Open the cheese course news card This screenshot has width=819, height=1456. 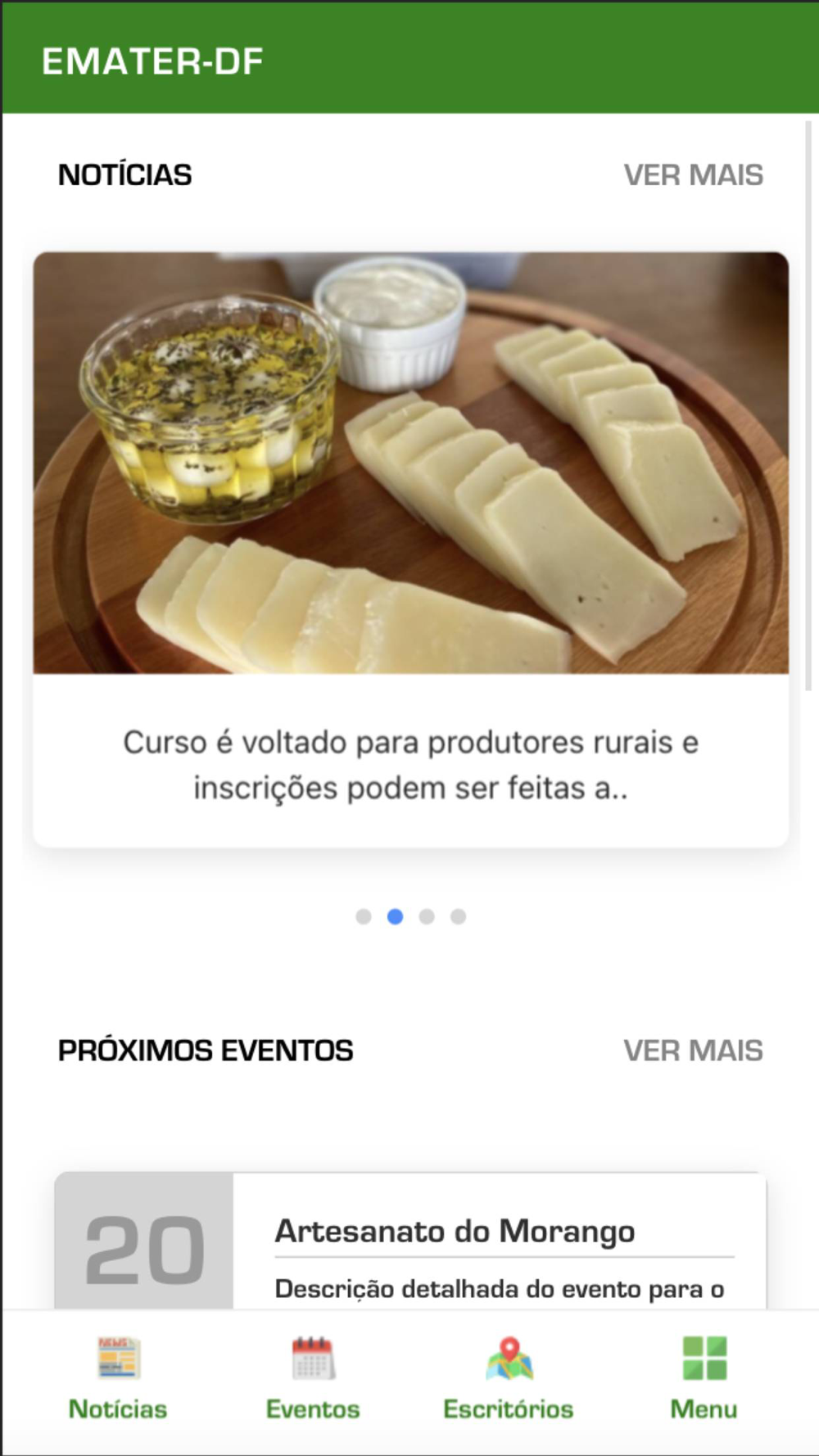pos(410,549)
